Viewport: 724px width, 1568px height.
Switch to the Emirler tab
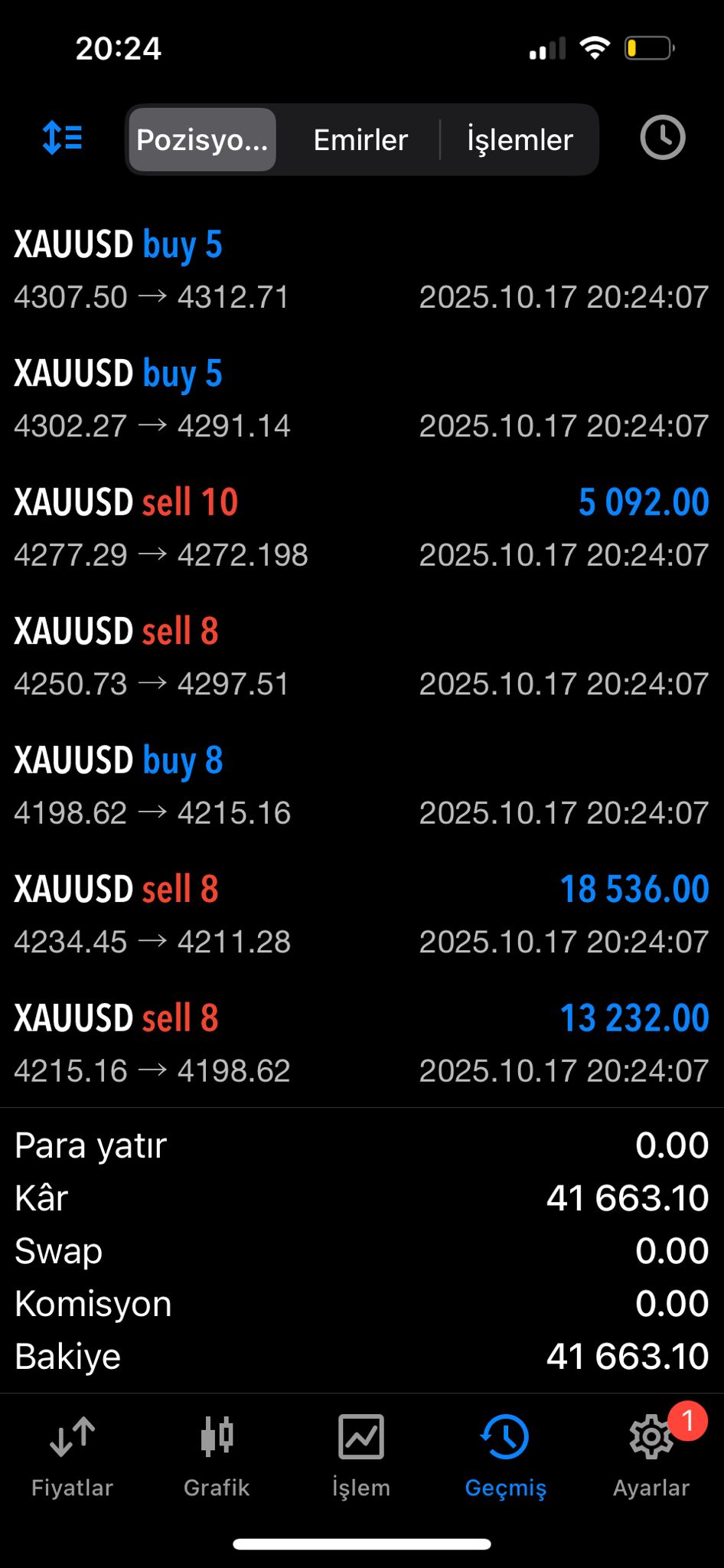[x=360, y=139]
